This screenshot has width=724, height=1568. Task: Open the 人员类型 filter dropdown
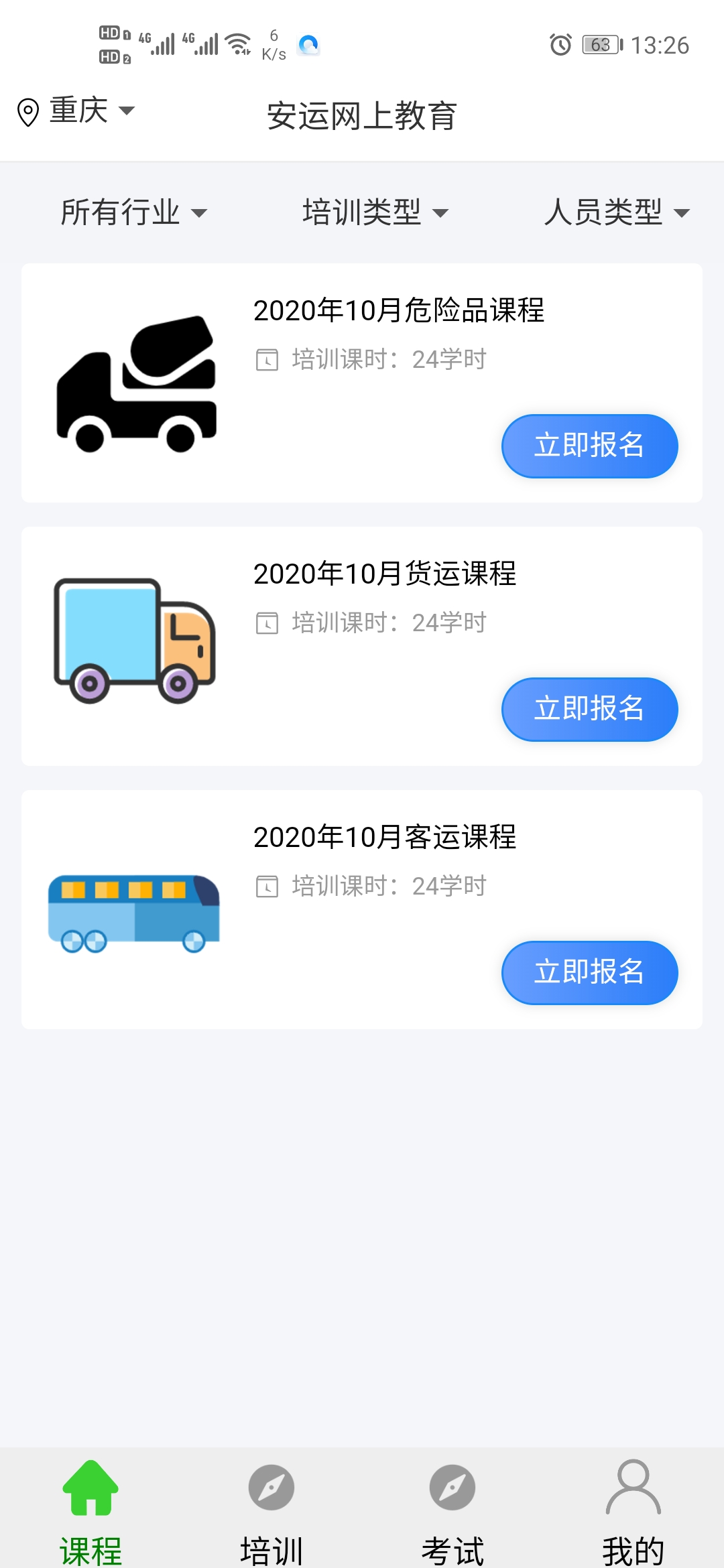click(x=617, y=212)
